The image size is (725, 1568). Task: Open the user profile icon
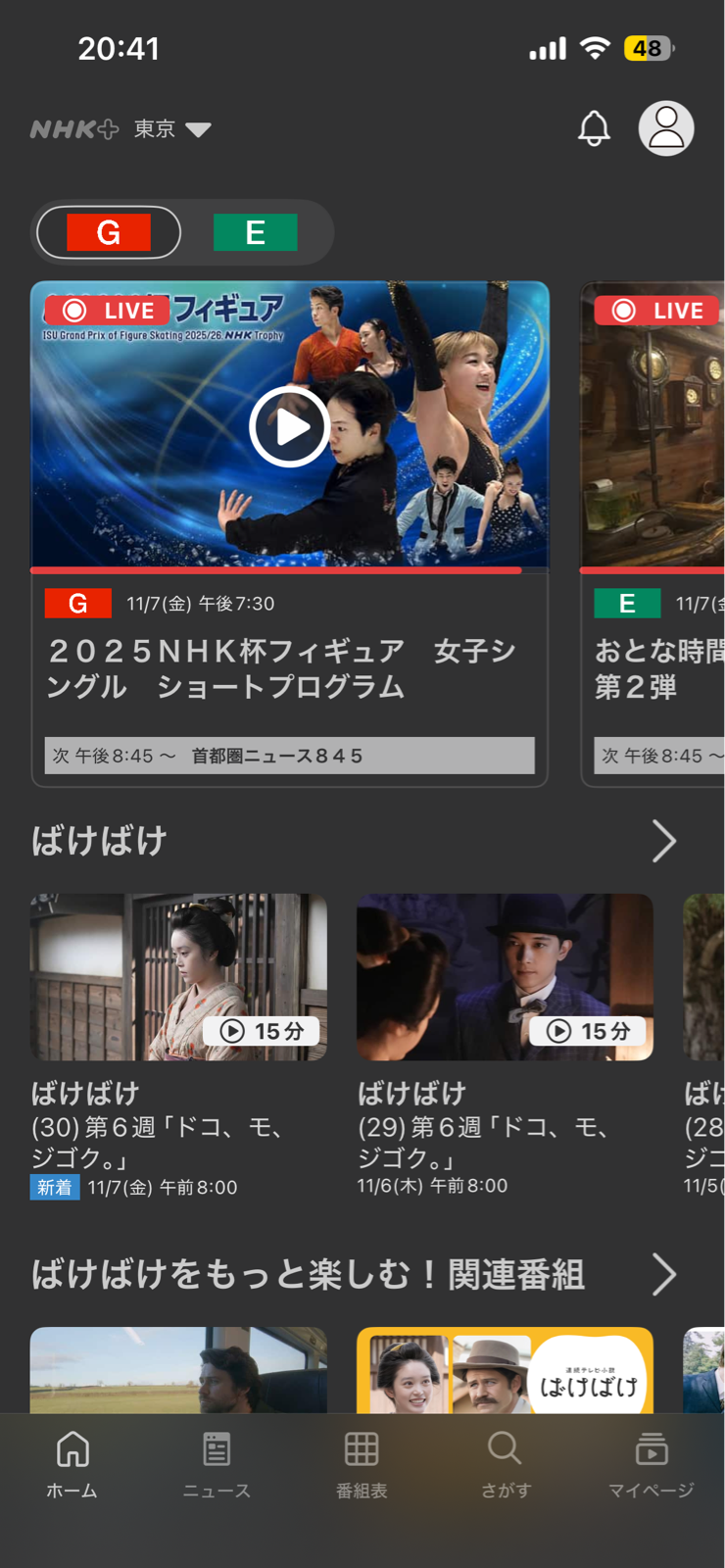tap(666, 128)
